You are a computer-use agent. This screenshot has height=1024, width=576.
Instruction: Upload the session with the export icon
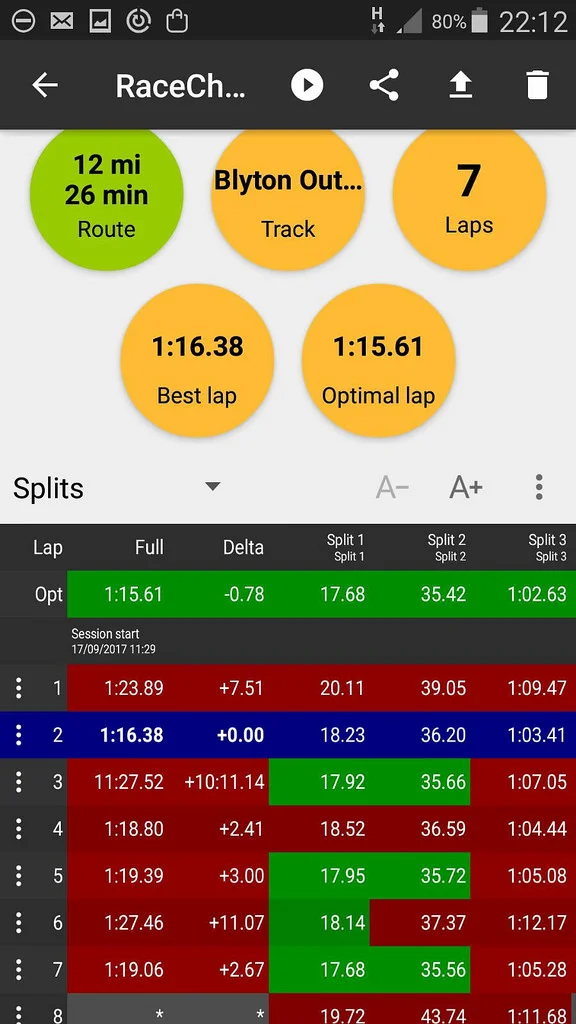pos(460,86)
